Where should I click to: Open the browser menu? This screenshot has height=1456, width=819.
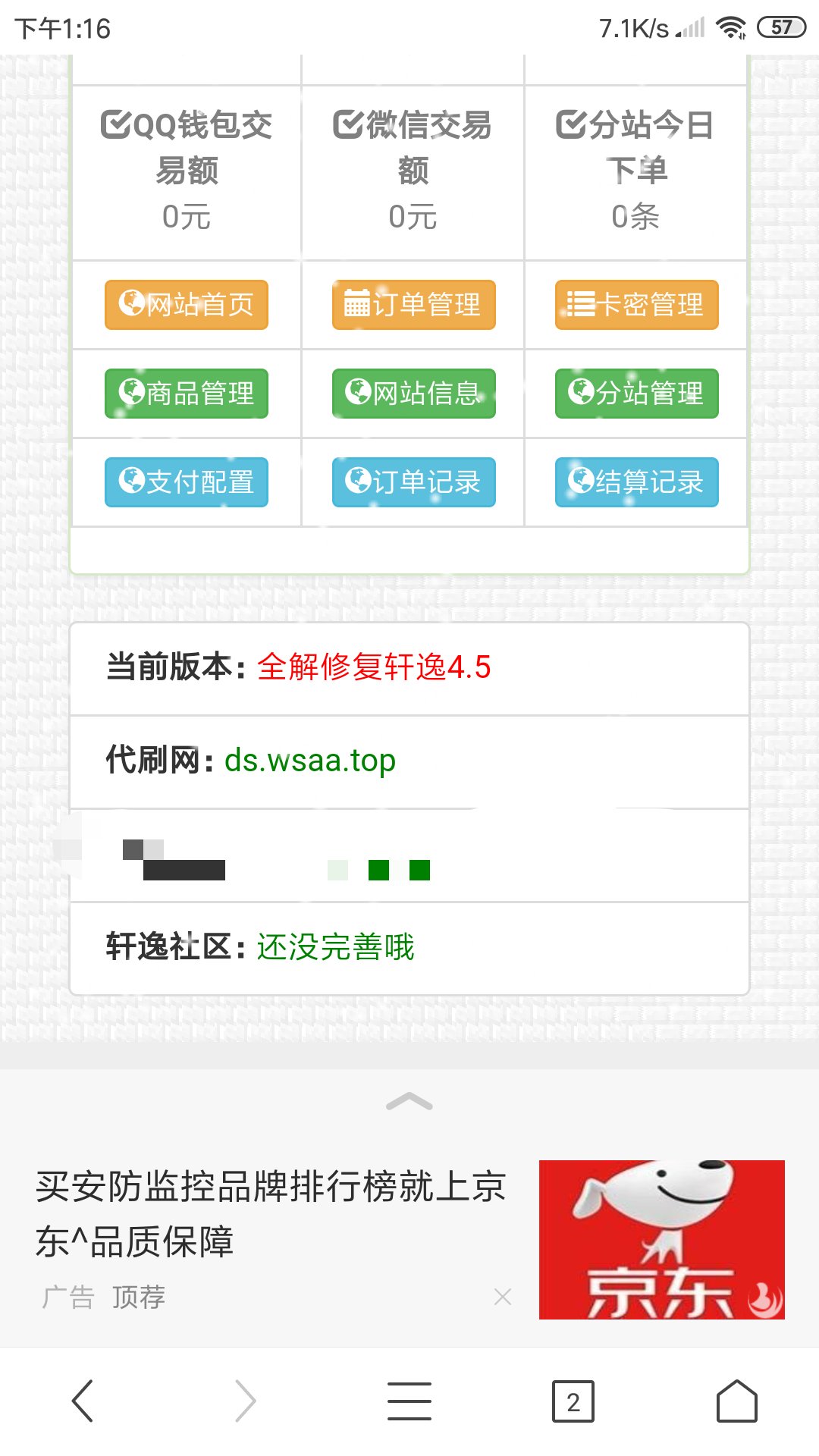[409, 1401]
